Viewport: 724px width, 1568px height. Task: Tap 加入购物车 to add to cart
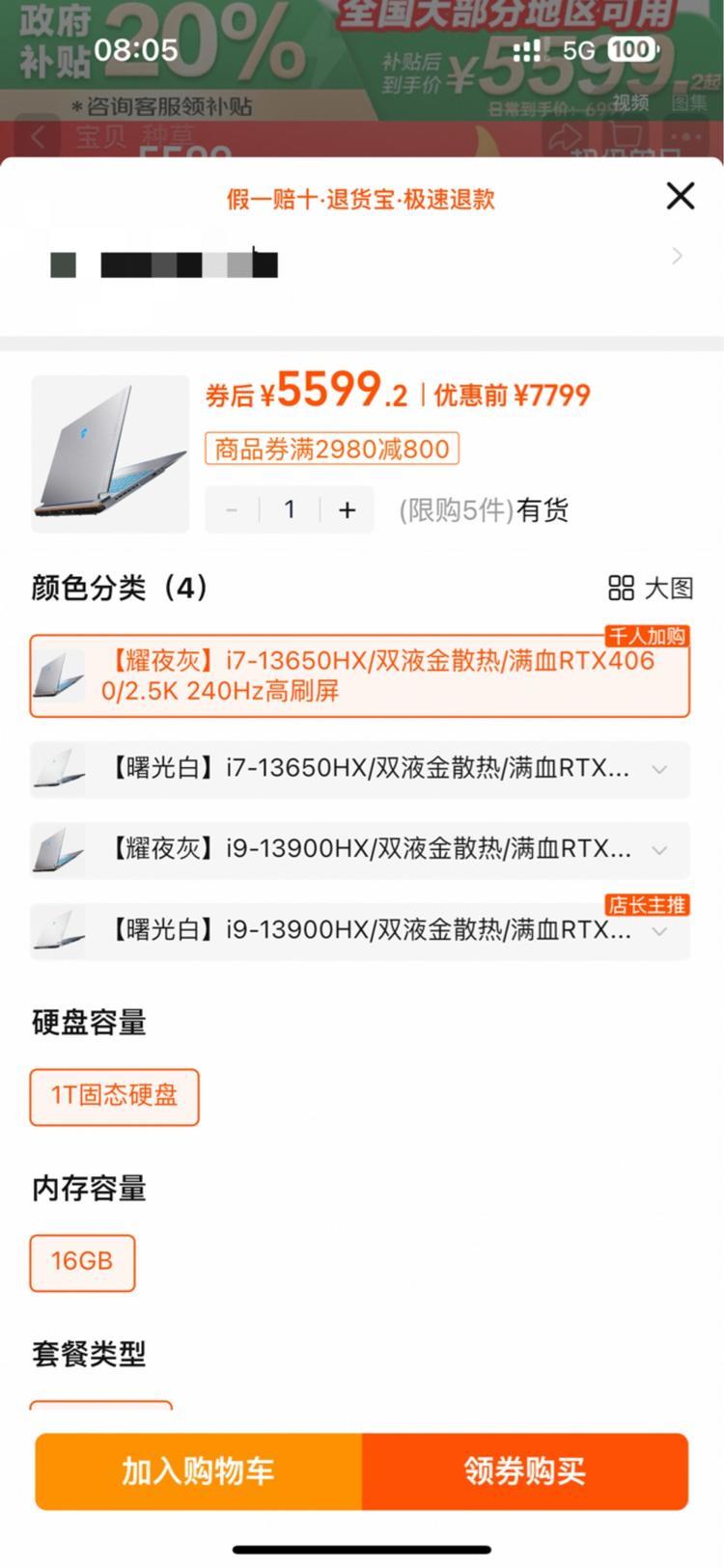pyautogui.click(x=199, y=1471)
